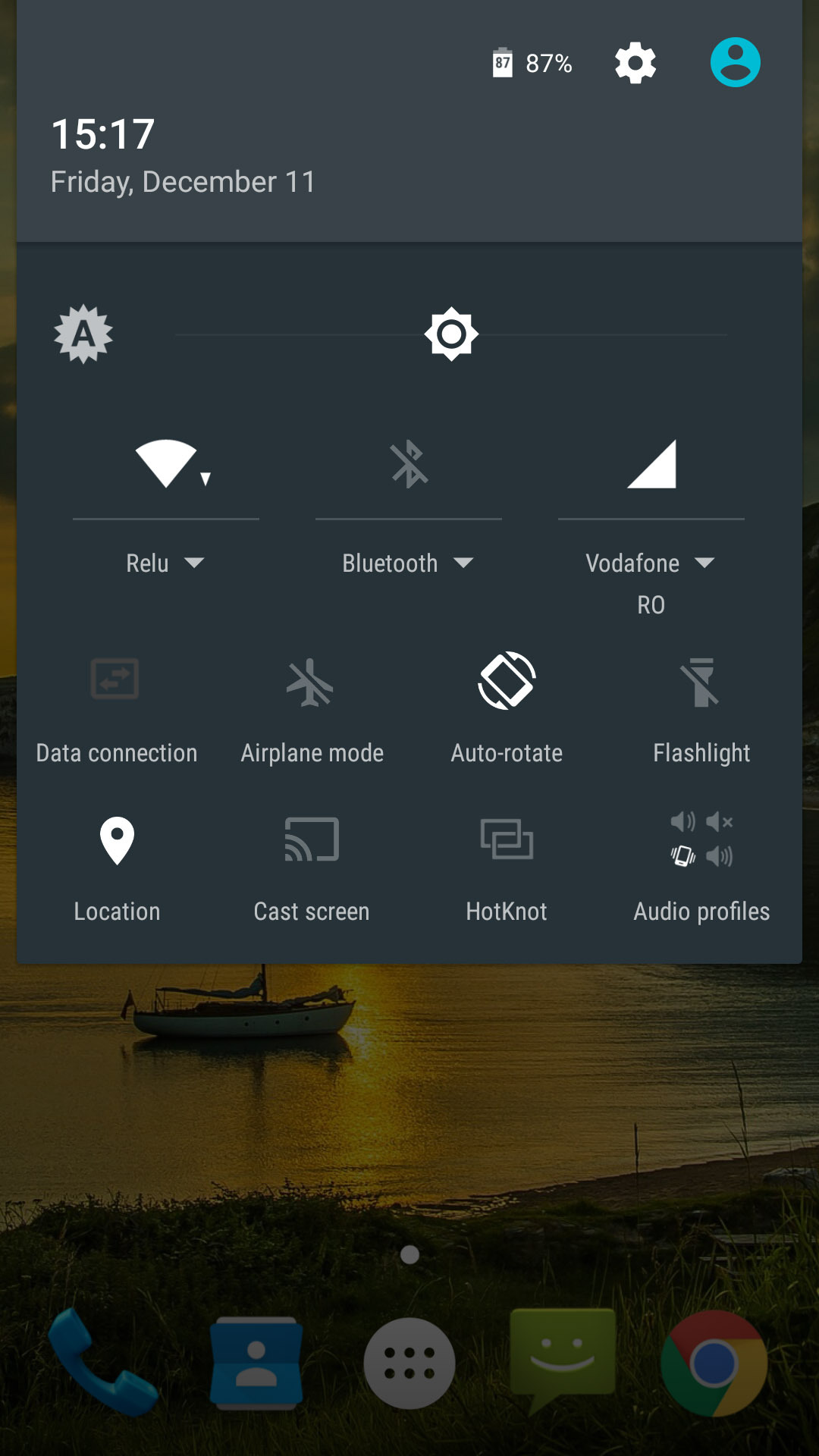Expand the Vodafone RO dropdown
This screenshot has height=1456, width=819.
point(651,583)
